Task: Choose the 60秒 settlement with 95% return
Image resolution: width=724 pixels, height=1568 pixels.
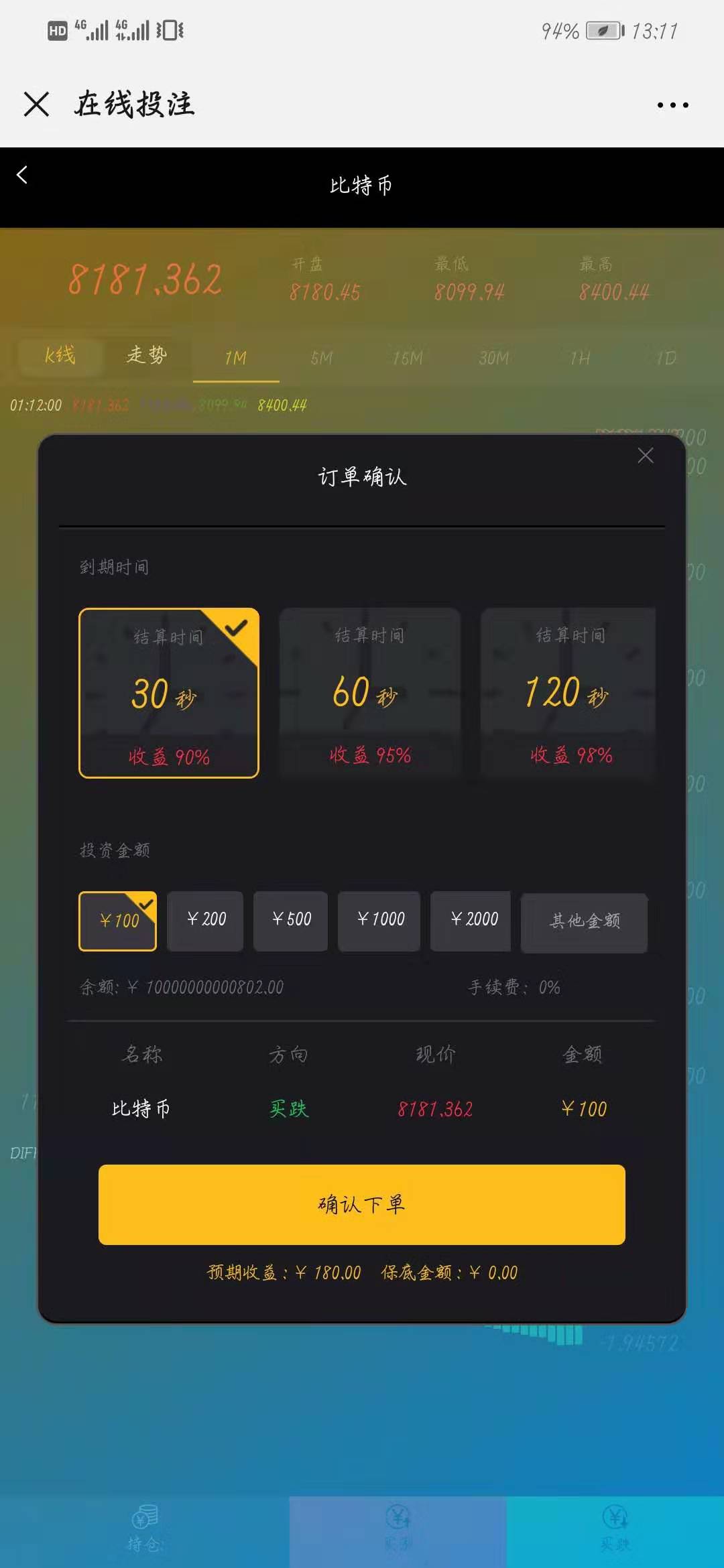Action: tap(370, 693)
